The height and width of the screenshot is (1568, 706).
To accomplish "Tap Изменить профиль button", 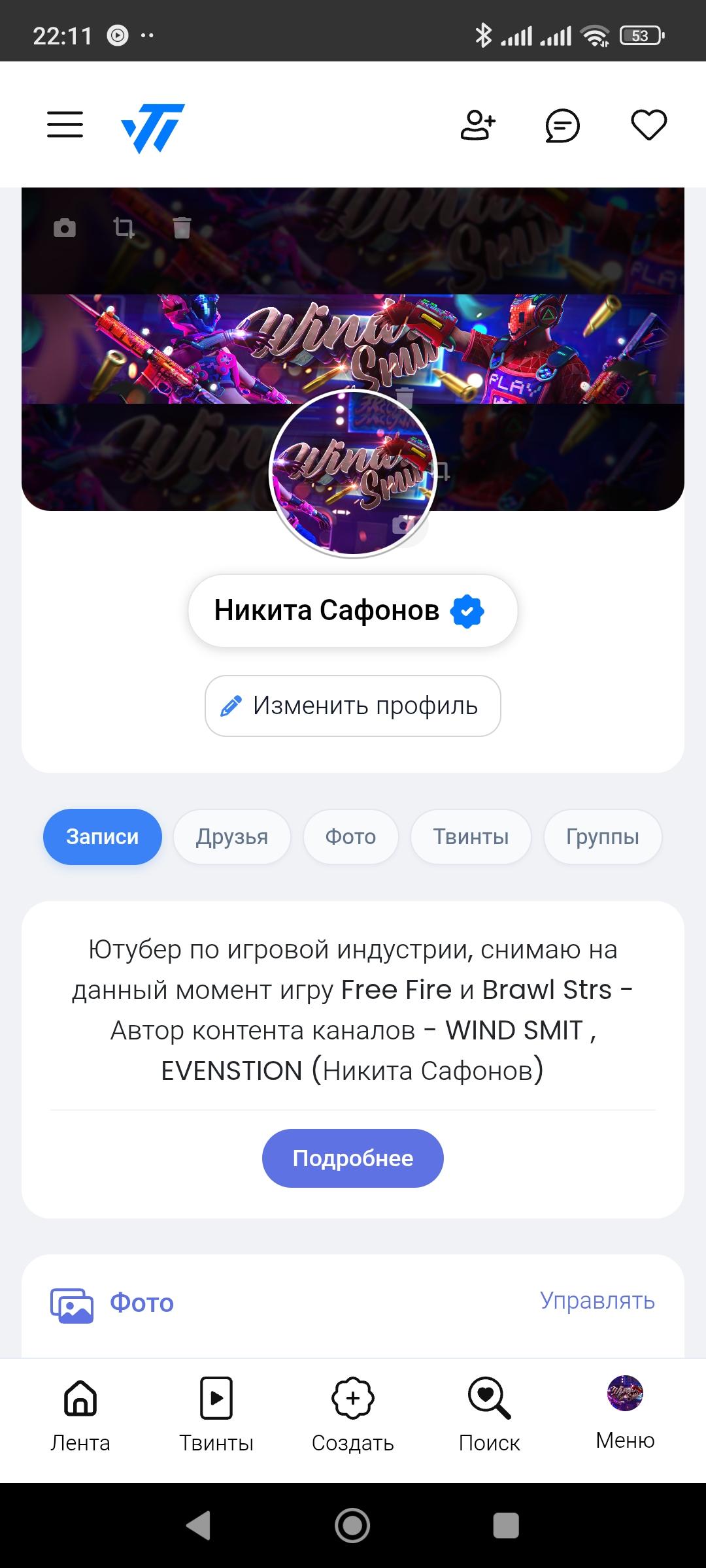I will 353,706.
